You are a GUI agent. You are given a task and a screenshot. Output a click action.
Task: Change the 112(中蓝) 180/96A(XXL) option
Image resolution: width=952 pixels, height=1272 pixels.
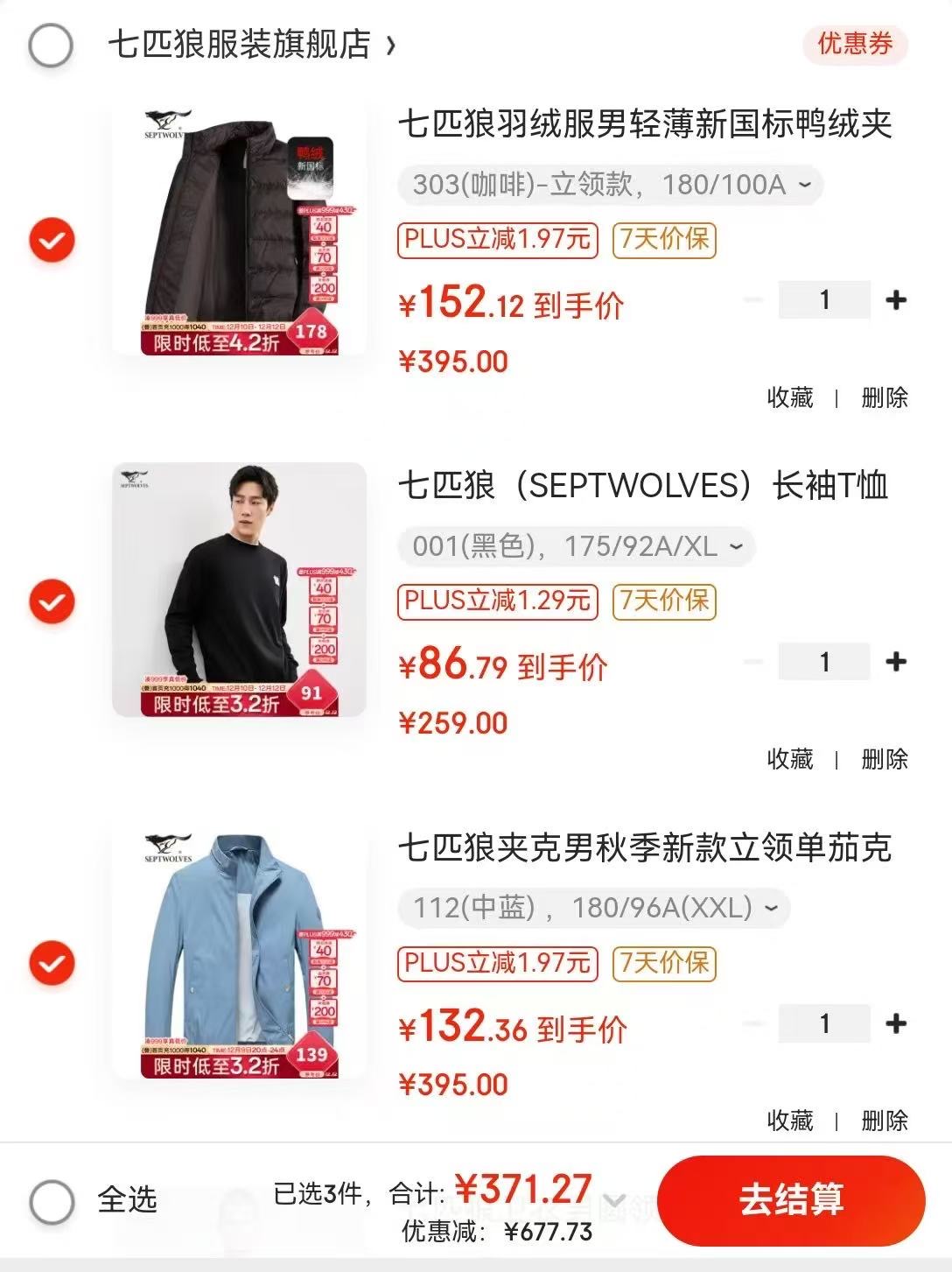click(594, 908)
